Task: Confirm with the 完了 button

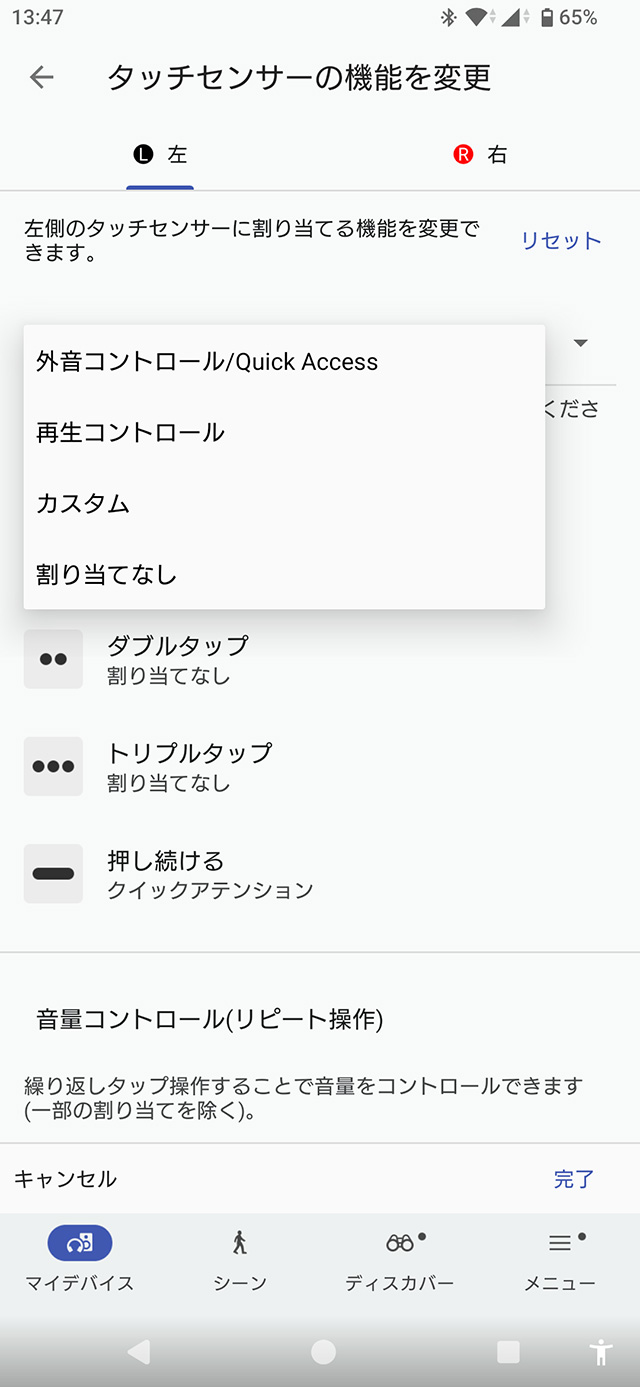Action: coord(574,1179)
